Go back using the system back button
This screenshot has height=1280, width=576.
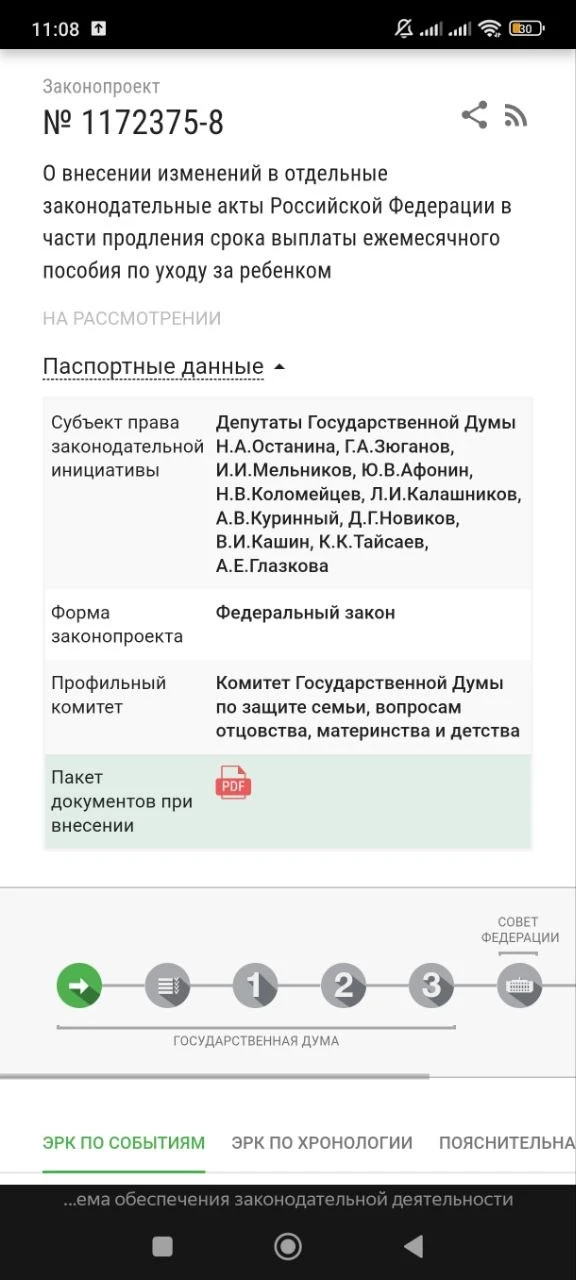click(x=413, y=1245)
